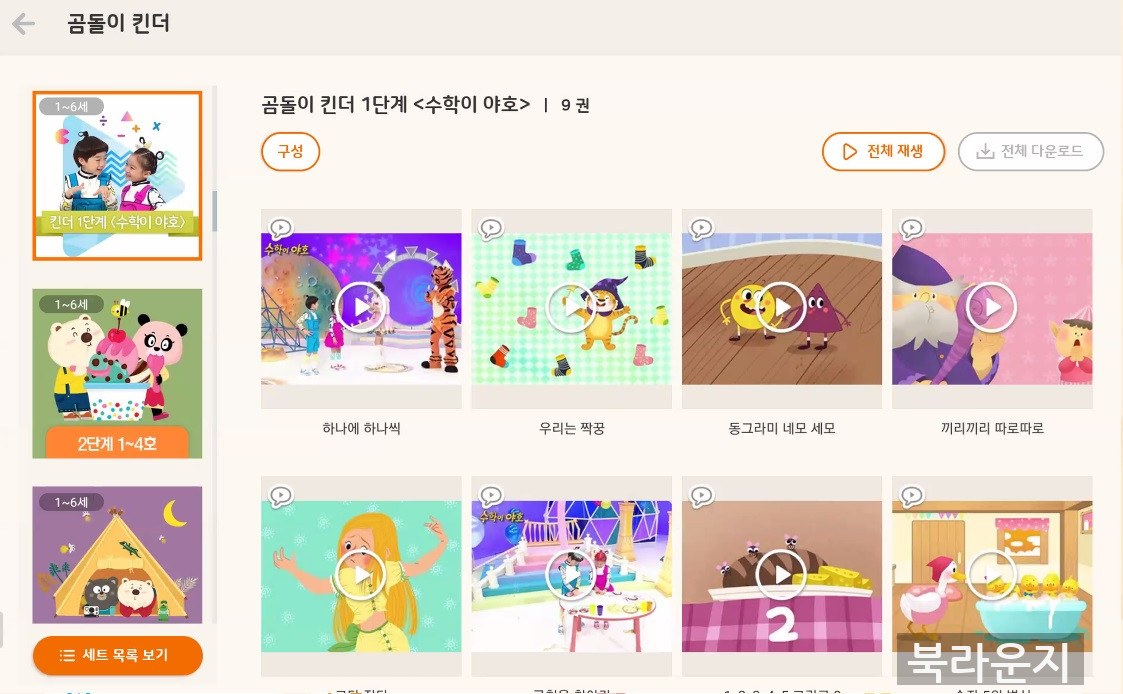Open the 구성 chip

pos(290,152)
